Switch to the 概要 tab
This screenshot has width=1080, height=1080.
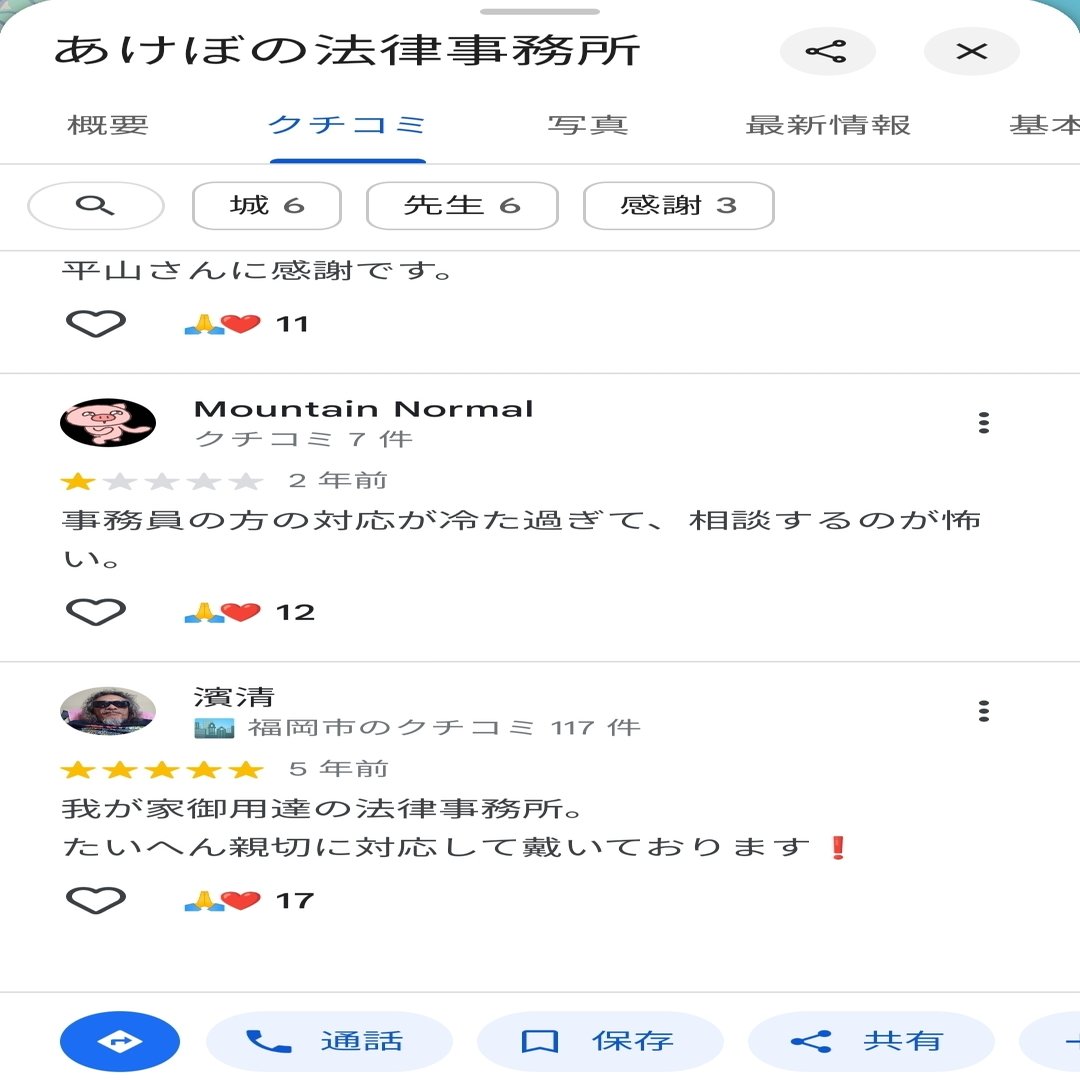(x=108, y=125)
